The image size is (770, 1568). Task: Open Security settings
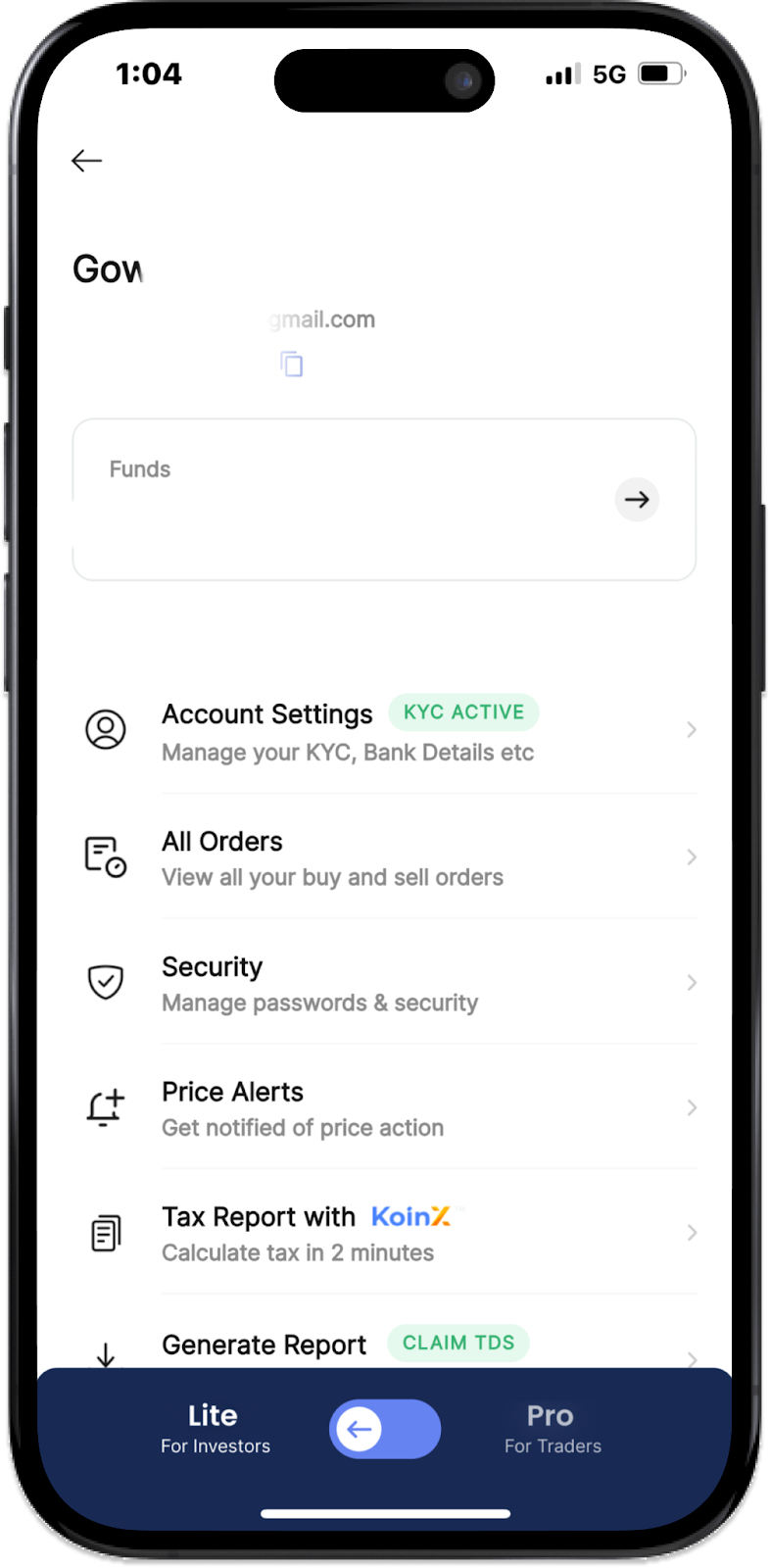(x=382, y=983)
